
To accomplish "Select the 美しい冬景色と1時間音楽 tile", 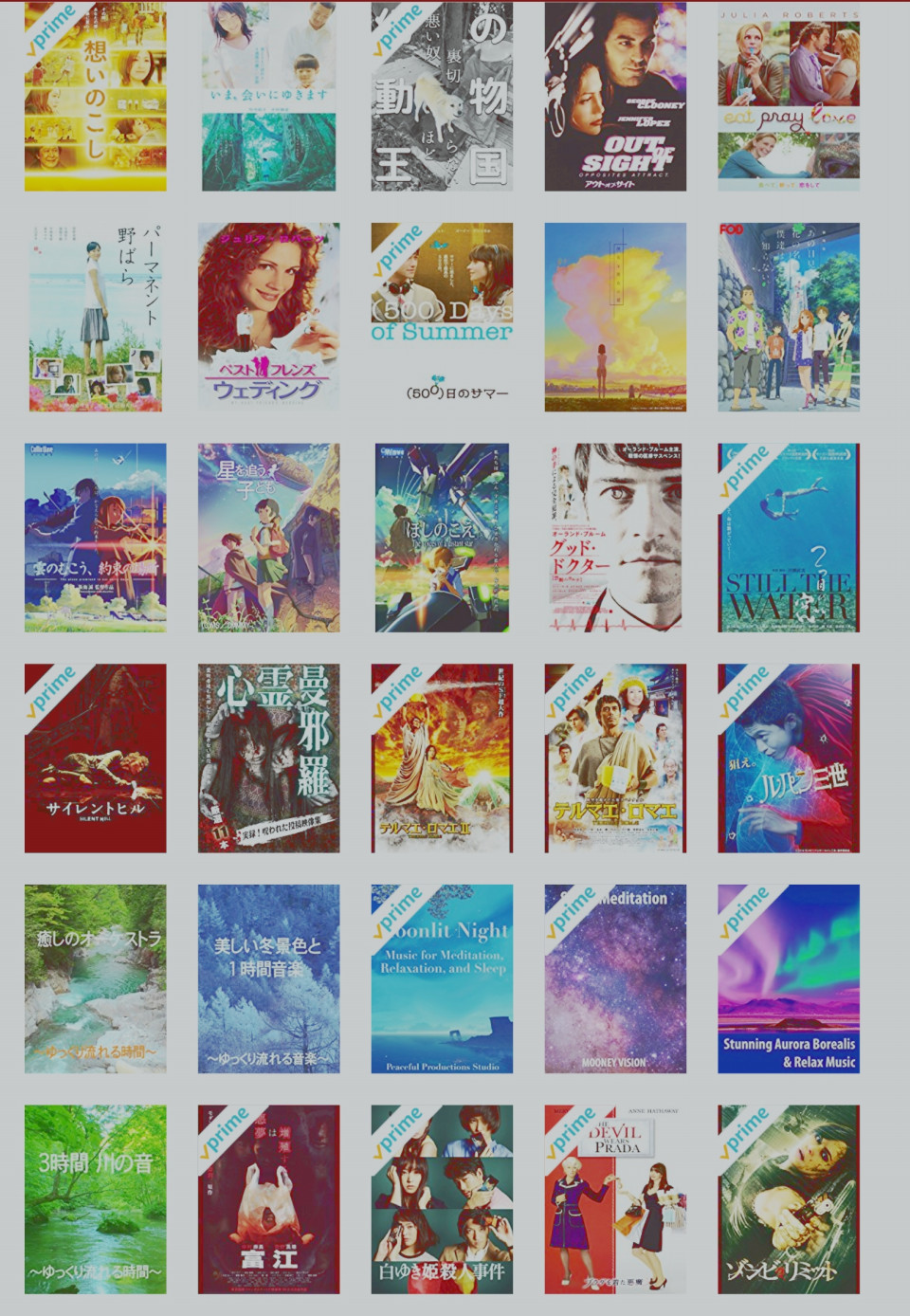I will point(268,978).
